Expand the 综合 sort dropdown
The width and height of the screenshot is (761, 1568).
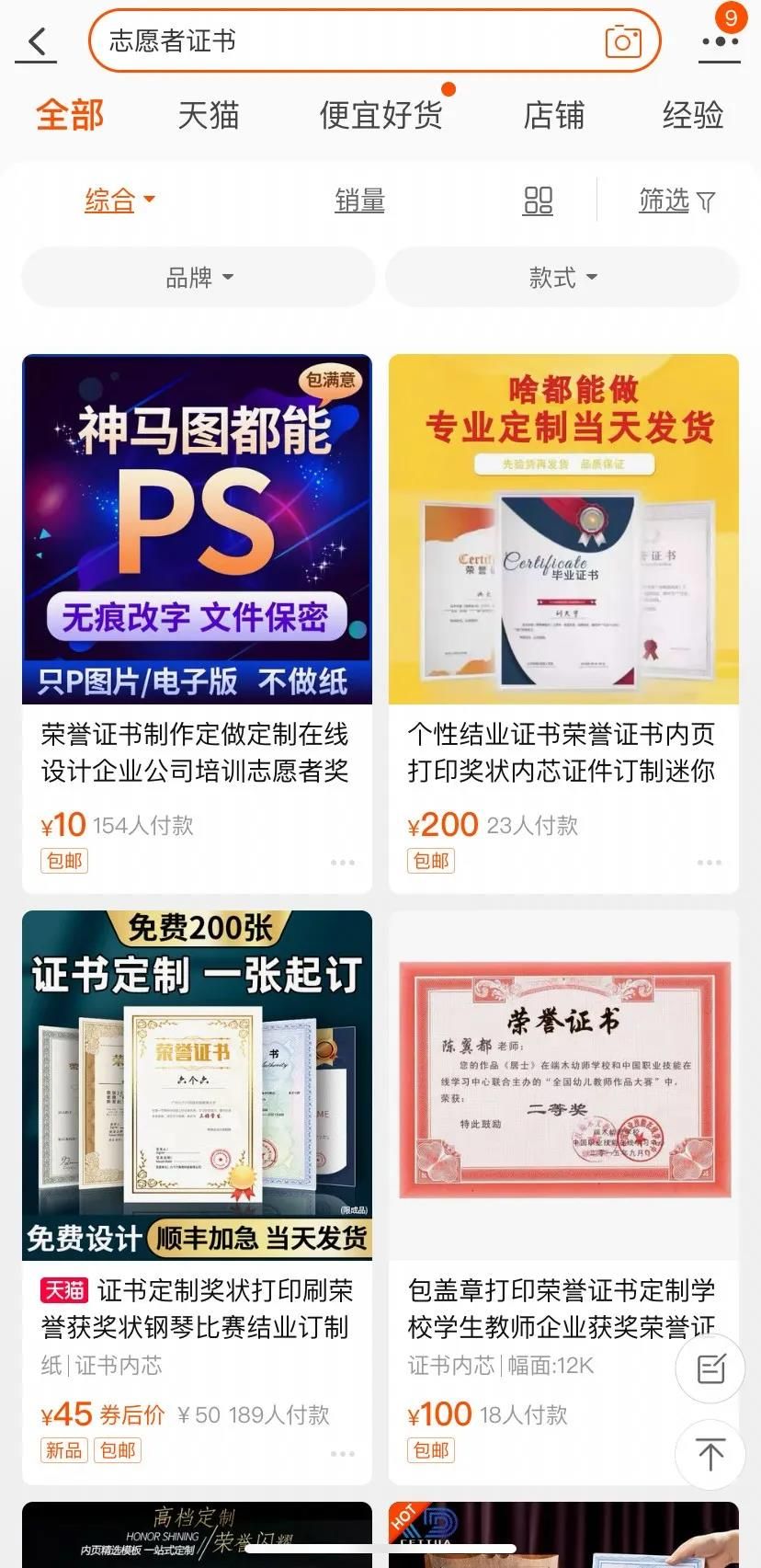[119, 200]
